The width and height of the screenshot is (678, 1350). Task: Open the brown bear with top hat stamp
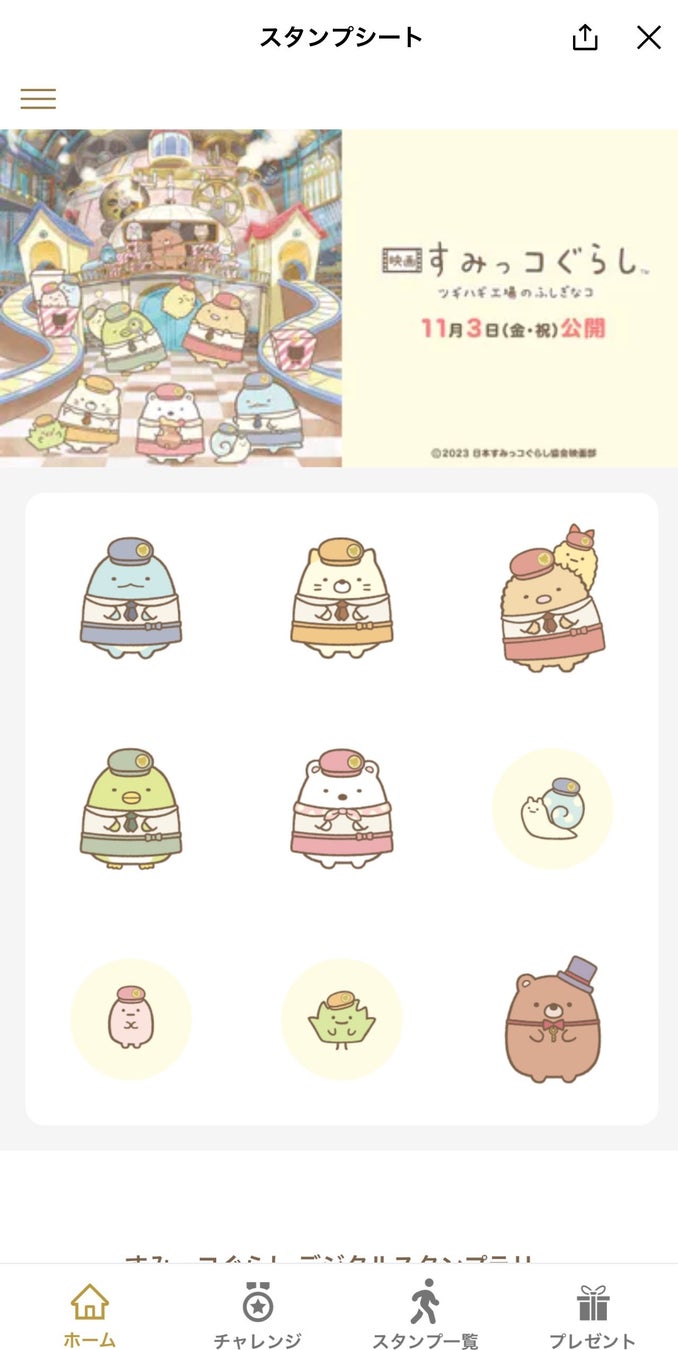[552, 1019]
